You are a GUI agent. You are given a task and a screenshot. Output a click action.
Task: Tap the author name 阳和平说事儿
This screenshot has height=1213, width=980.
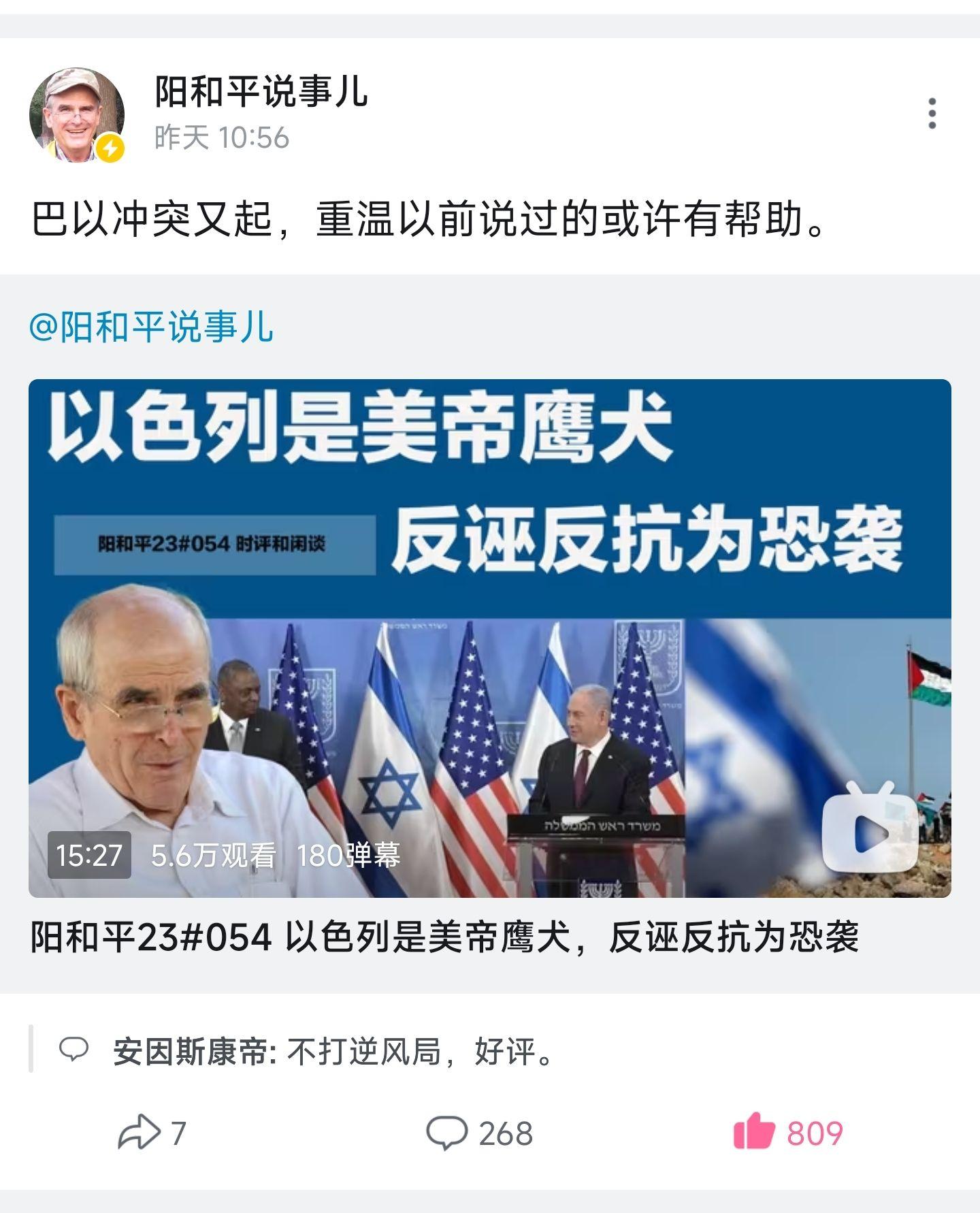261,91
